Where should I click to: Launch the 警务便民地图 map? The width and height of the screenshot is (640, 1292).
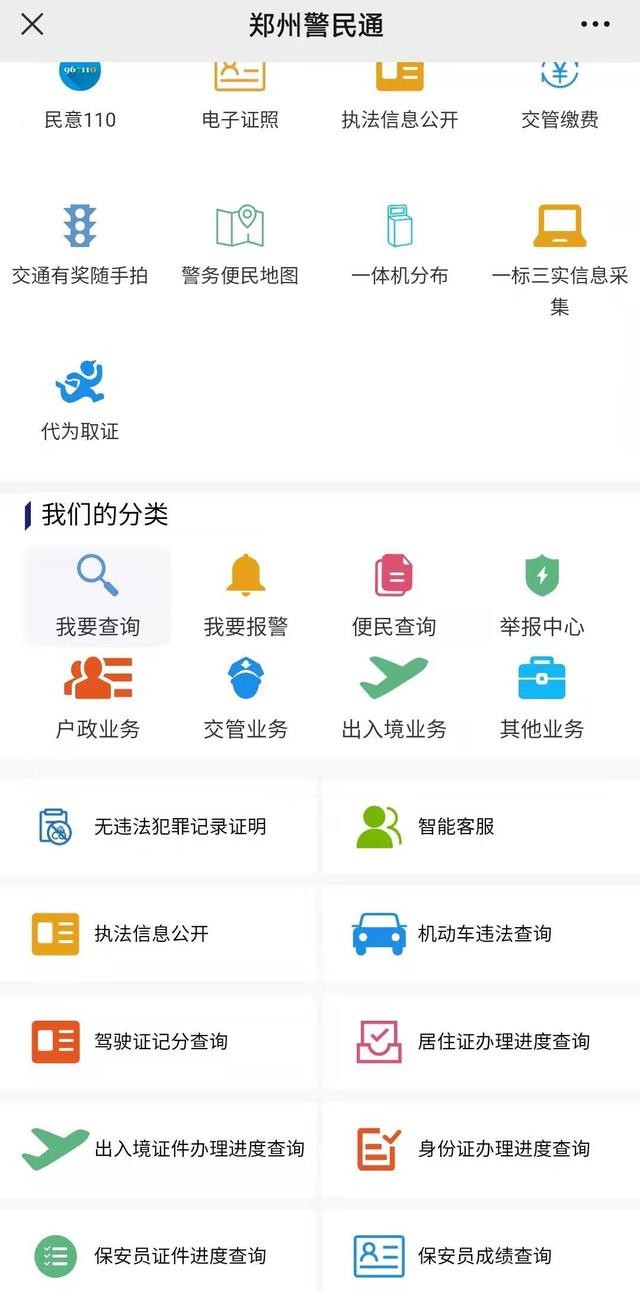pos(240,245)
